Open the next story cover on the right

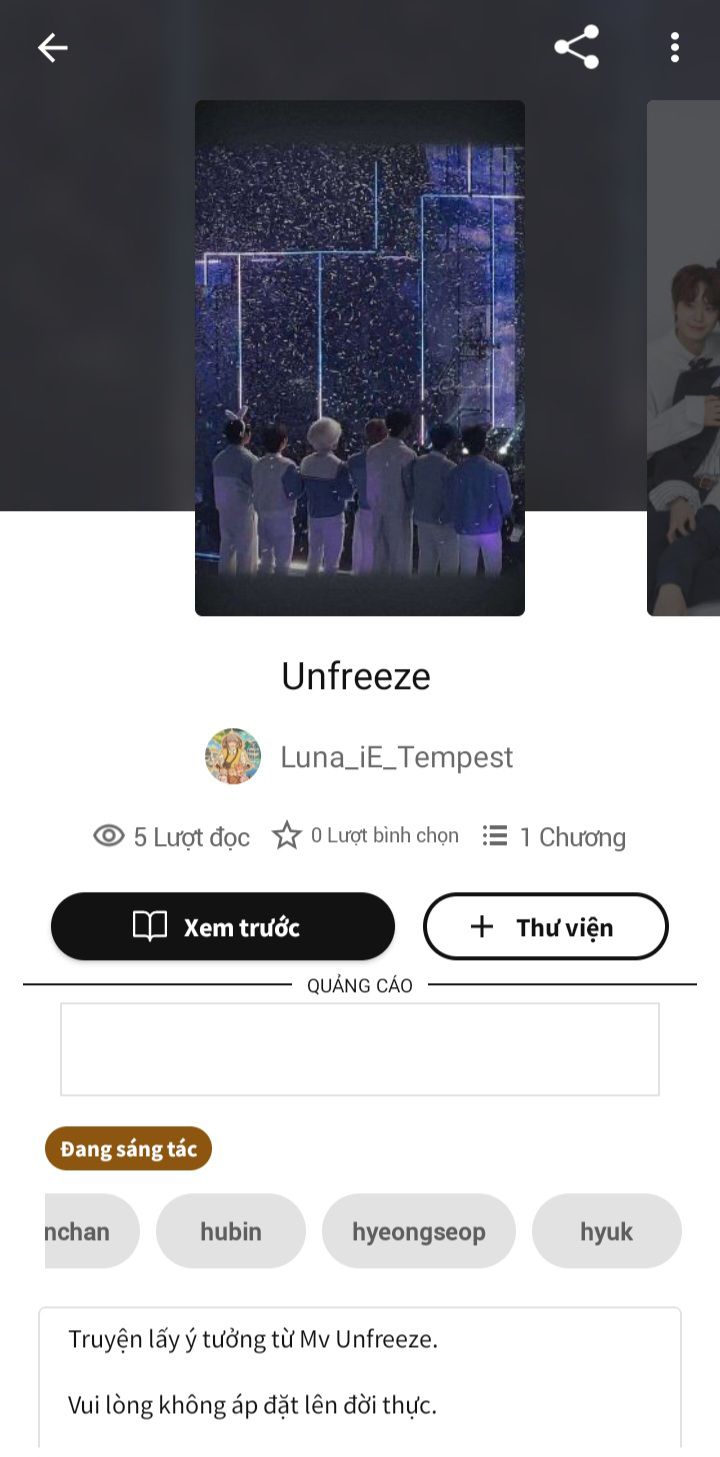(684, 360)
